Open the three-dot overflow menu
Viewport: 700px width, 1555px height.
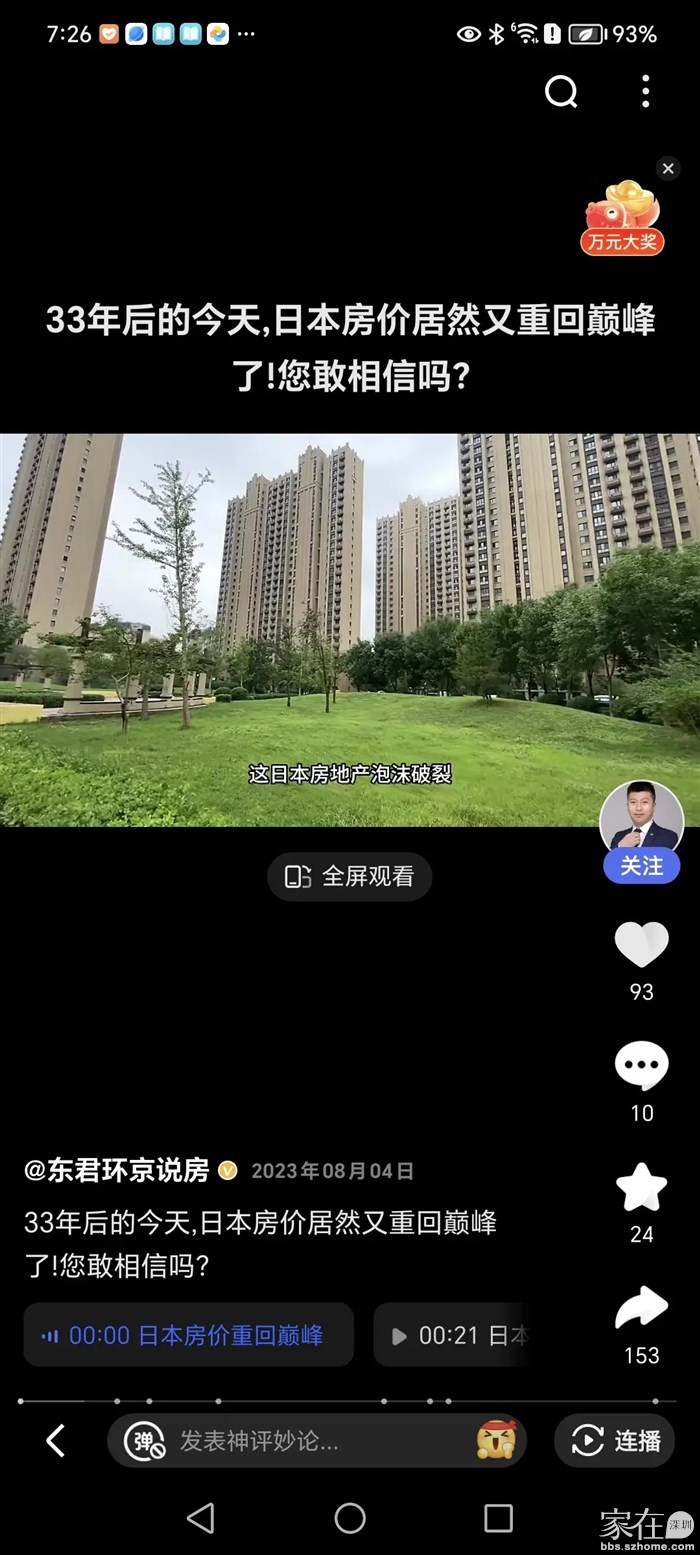point(645,92)
